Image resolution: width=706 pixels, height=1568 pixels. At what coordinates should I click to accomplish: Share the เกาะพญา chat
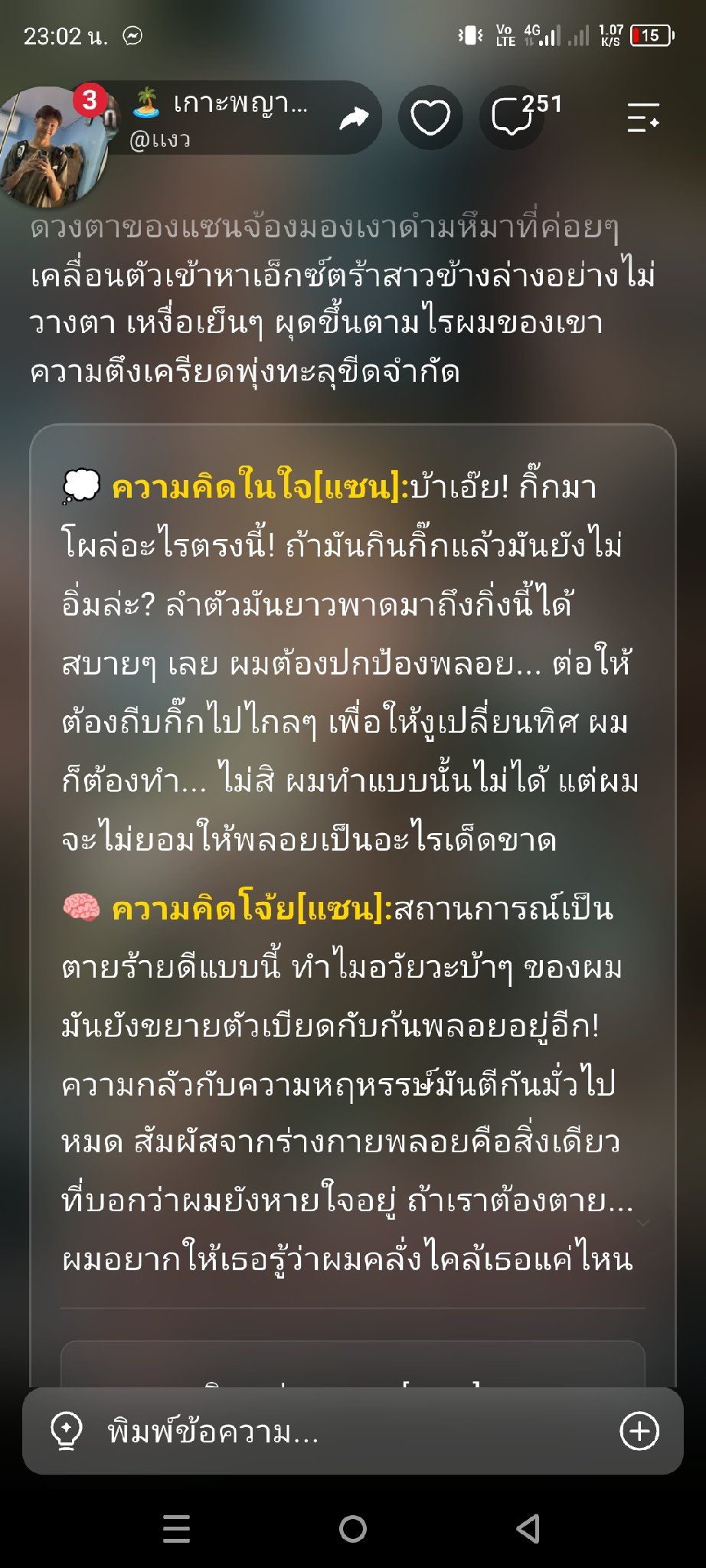pyautogui.click(x=353, y=119)
